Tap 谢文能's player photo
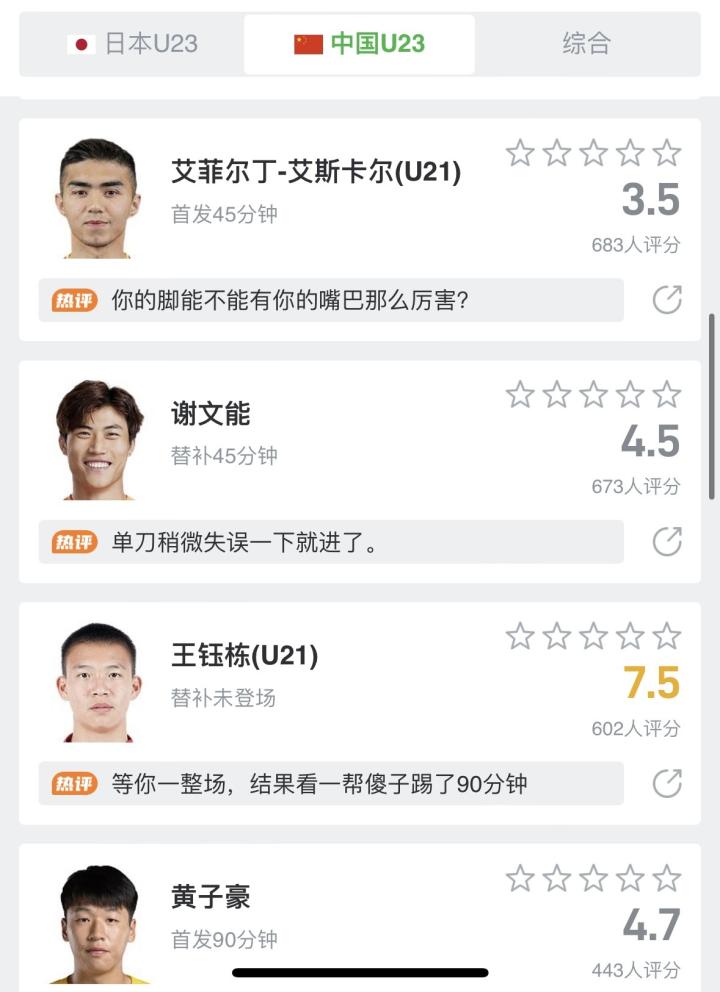This screenshot has width=720, height=992. tap(98, 440)
